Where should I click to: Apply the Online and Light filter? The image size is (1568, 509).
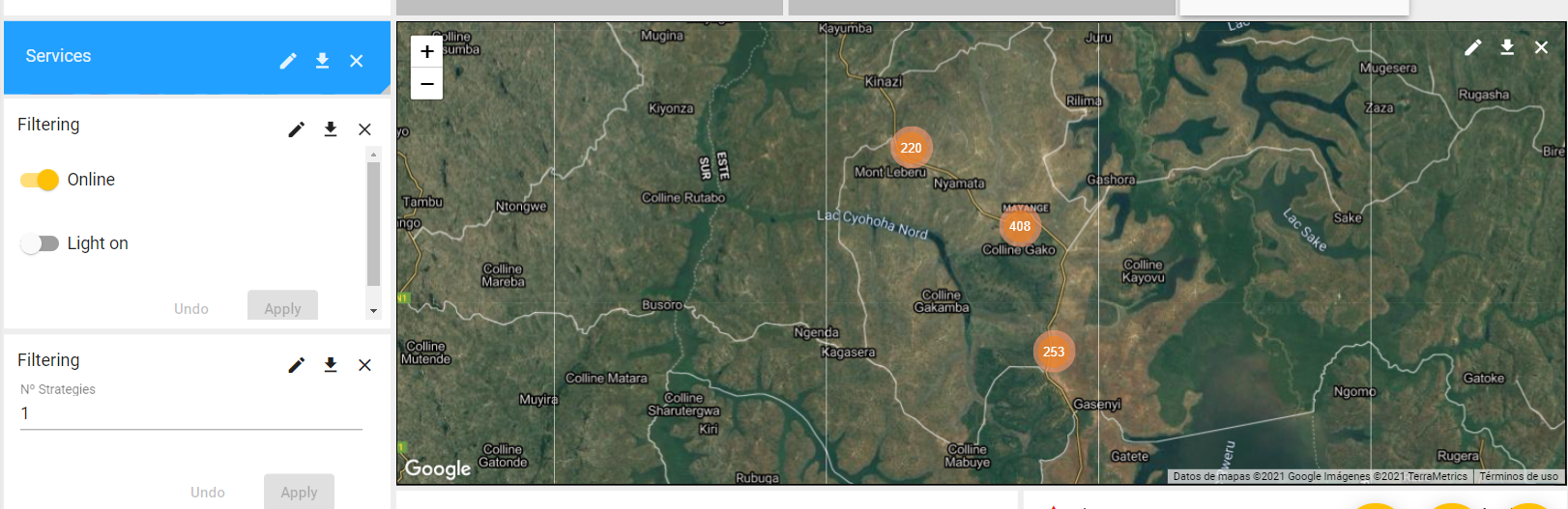[x=282, y=307]
